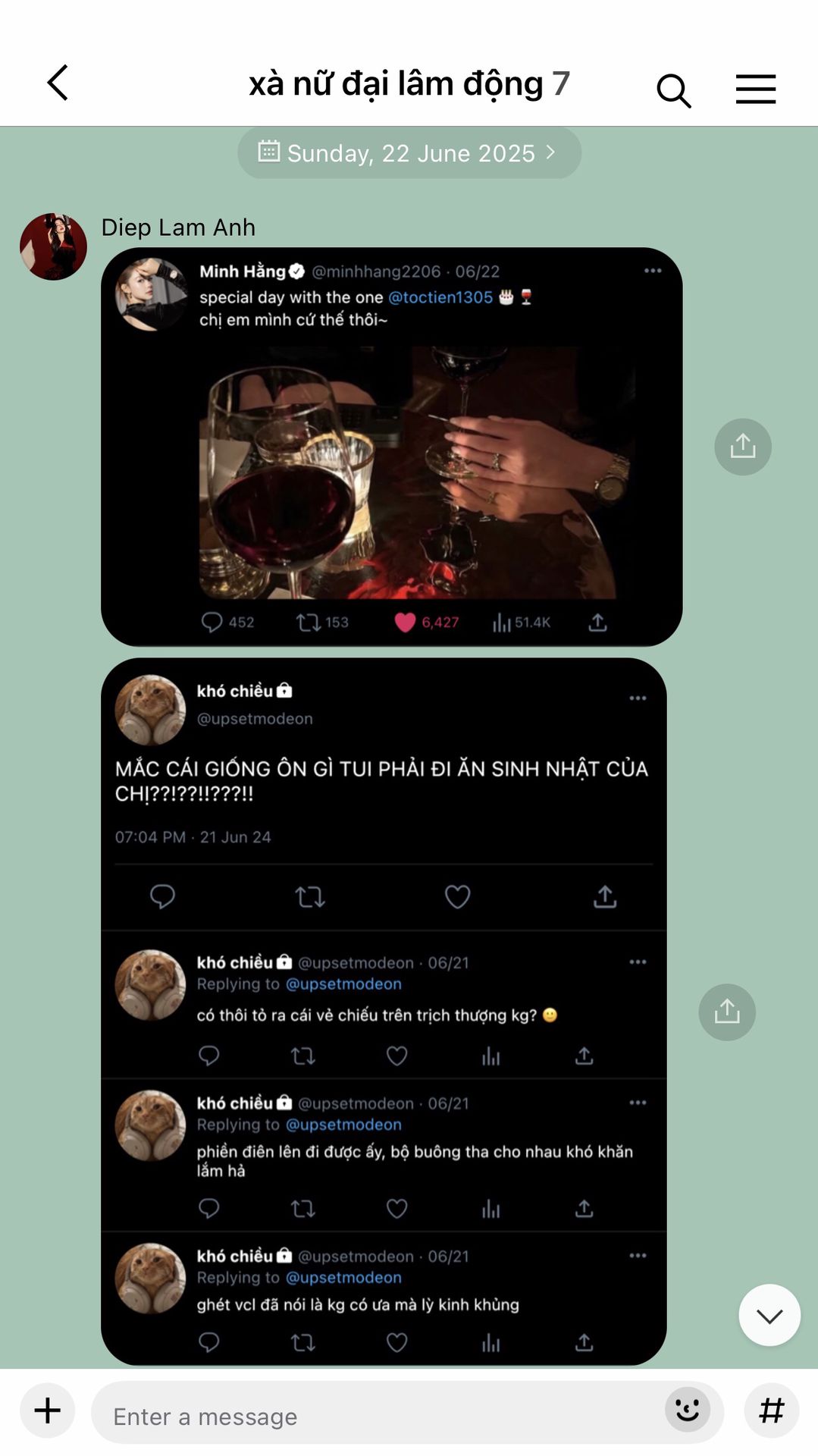The width and height of the screenshot is (818, 1456).
Task: Go back from the chat
Action: 58,83
